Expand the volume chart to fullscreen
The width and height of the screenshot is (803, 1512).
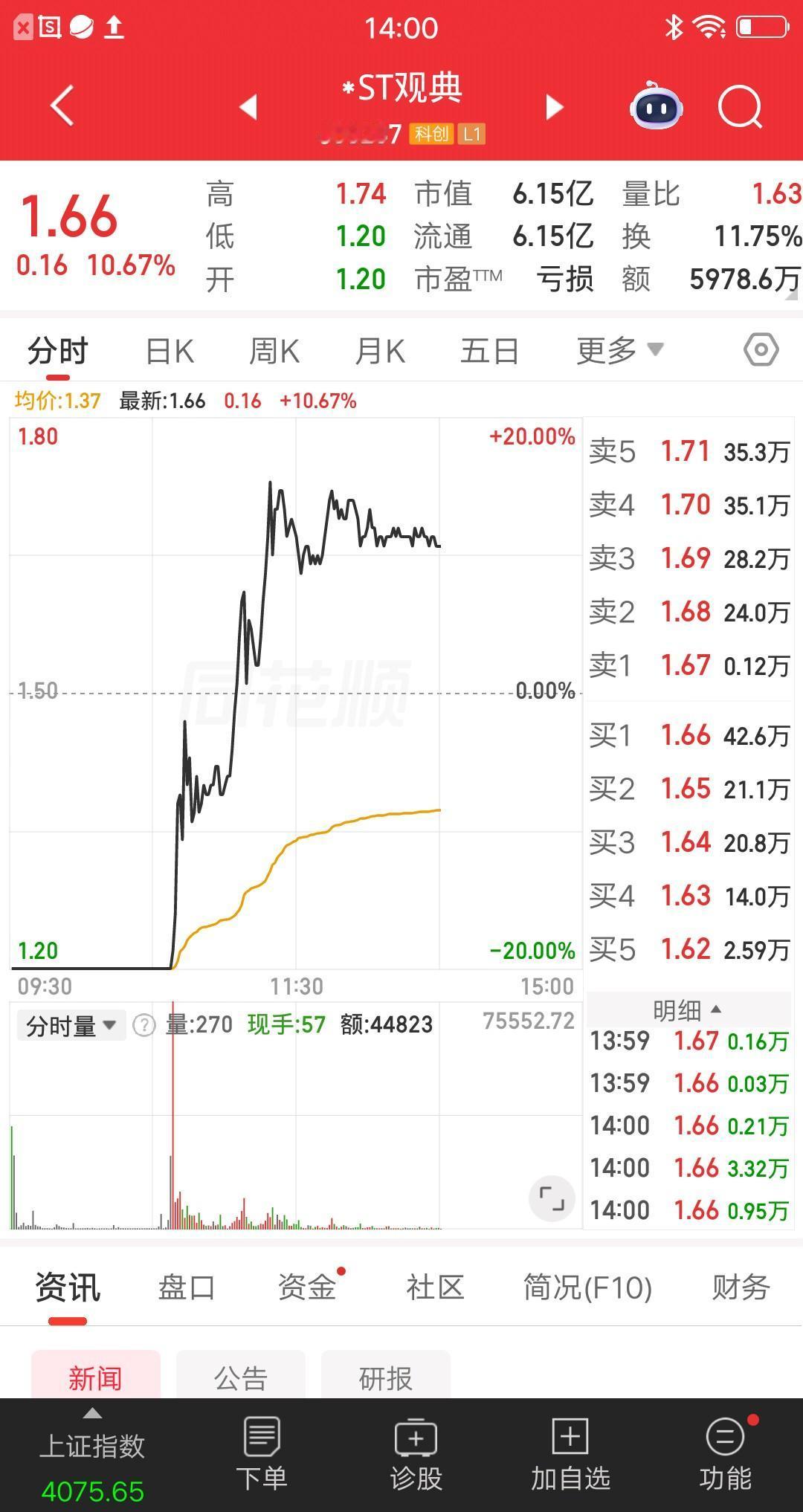(x=552, y=1198)
